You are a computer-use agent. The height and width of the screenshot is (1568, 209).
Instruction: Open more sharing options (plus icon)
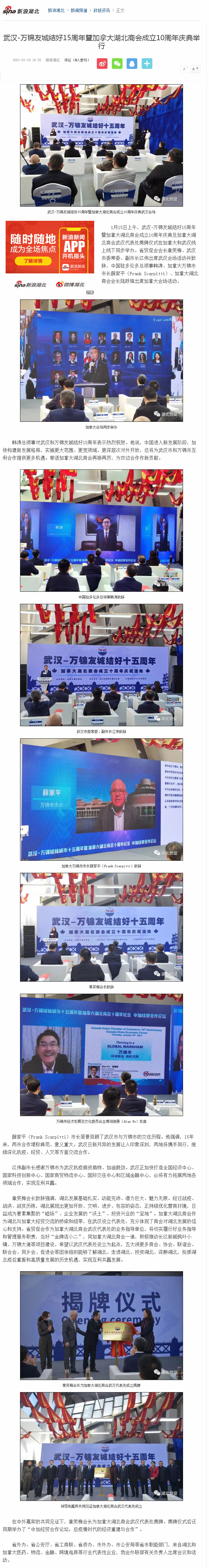(147, 63)
